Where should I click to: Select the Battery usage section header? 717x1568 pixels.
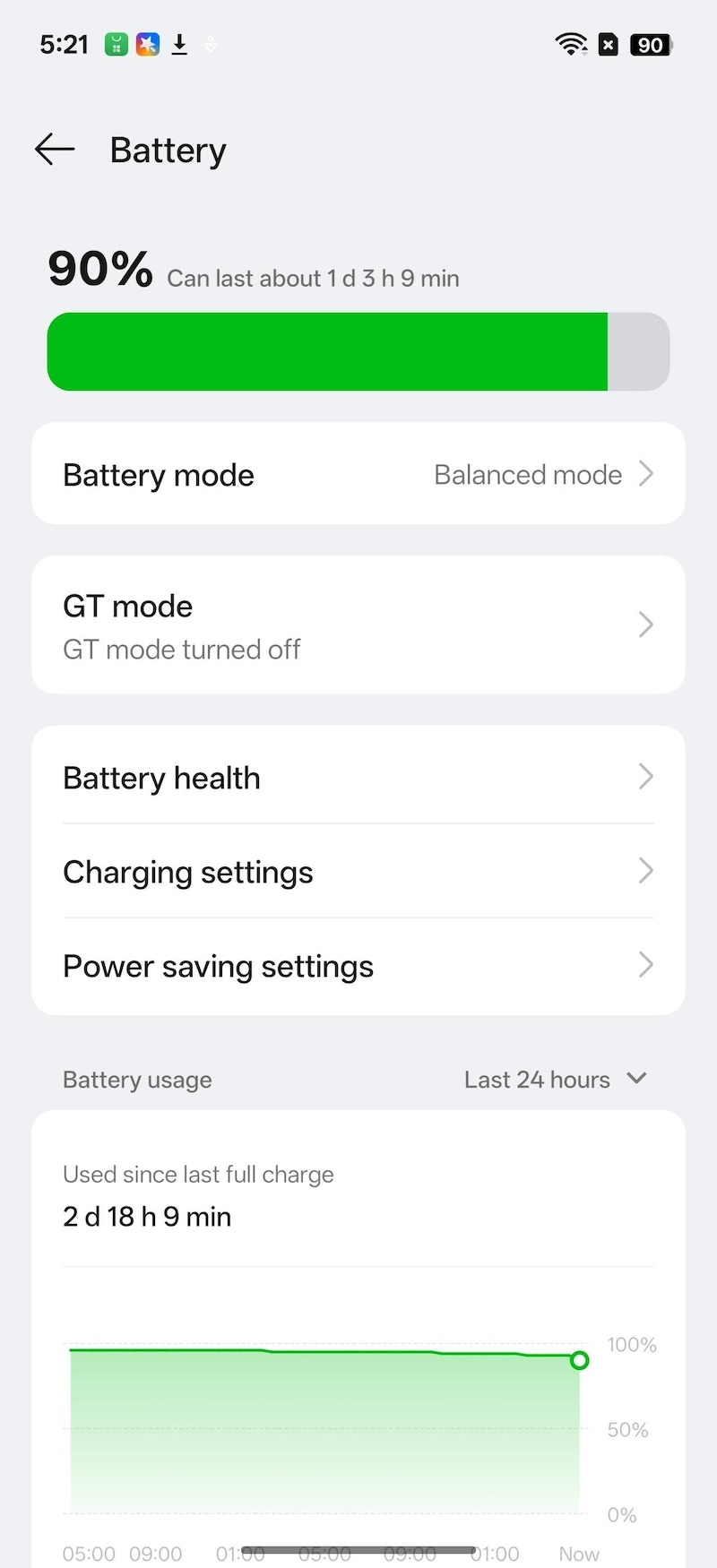pyautogui.click(x=136, y=1079)
